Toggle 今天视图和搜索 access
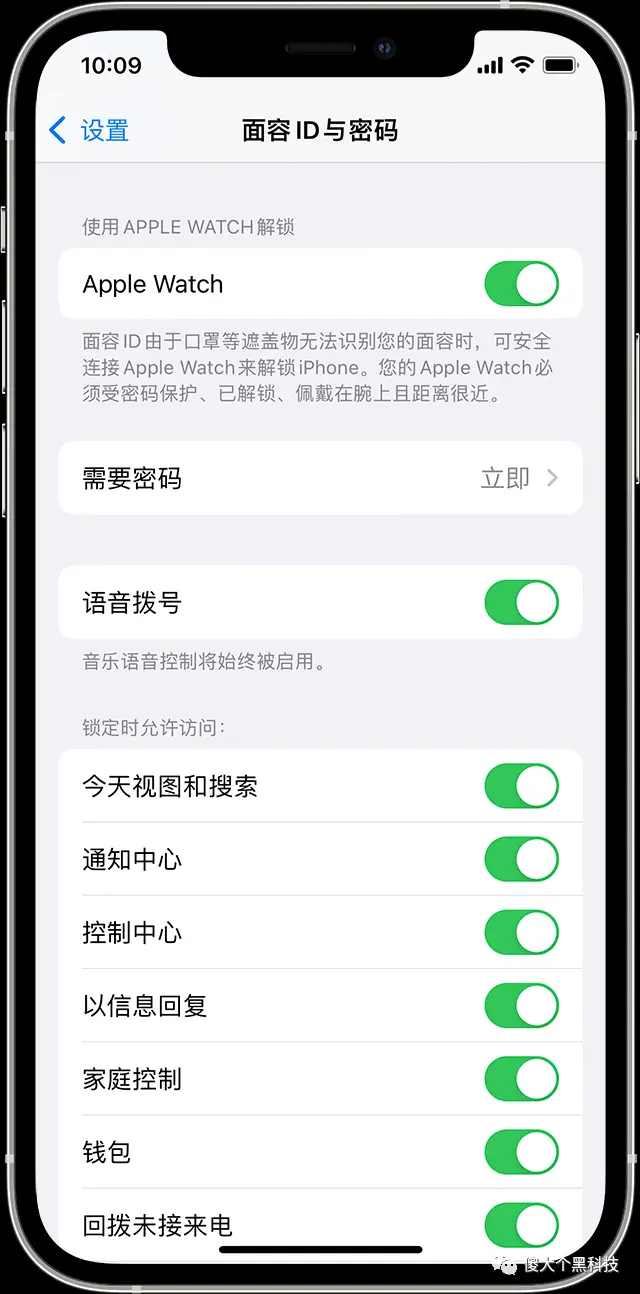Screen dimensions: 640x1294 521,786
